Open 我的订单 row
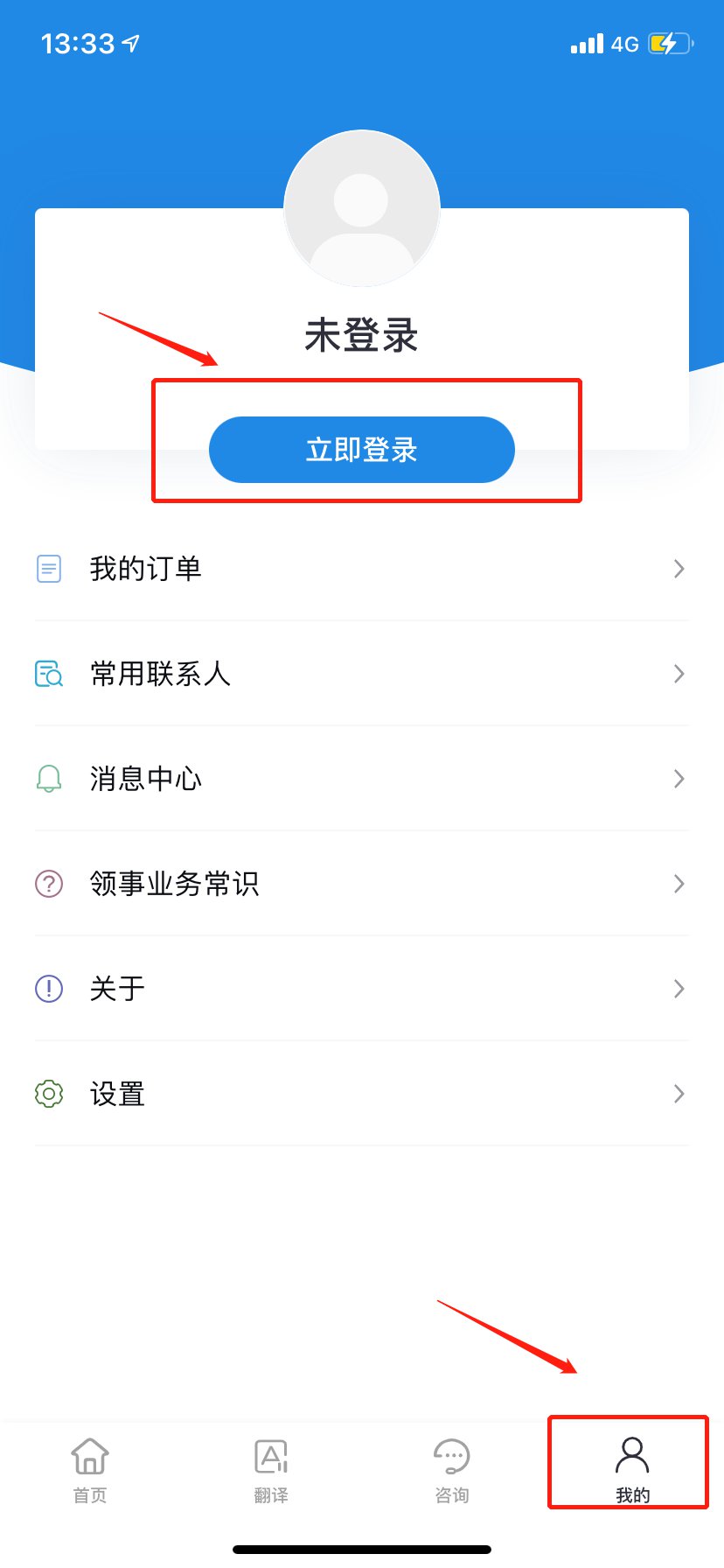The height and width of the screenshot is (1568, 724). tap(361, 569)
